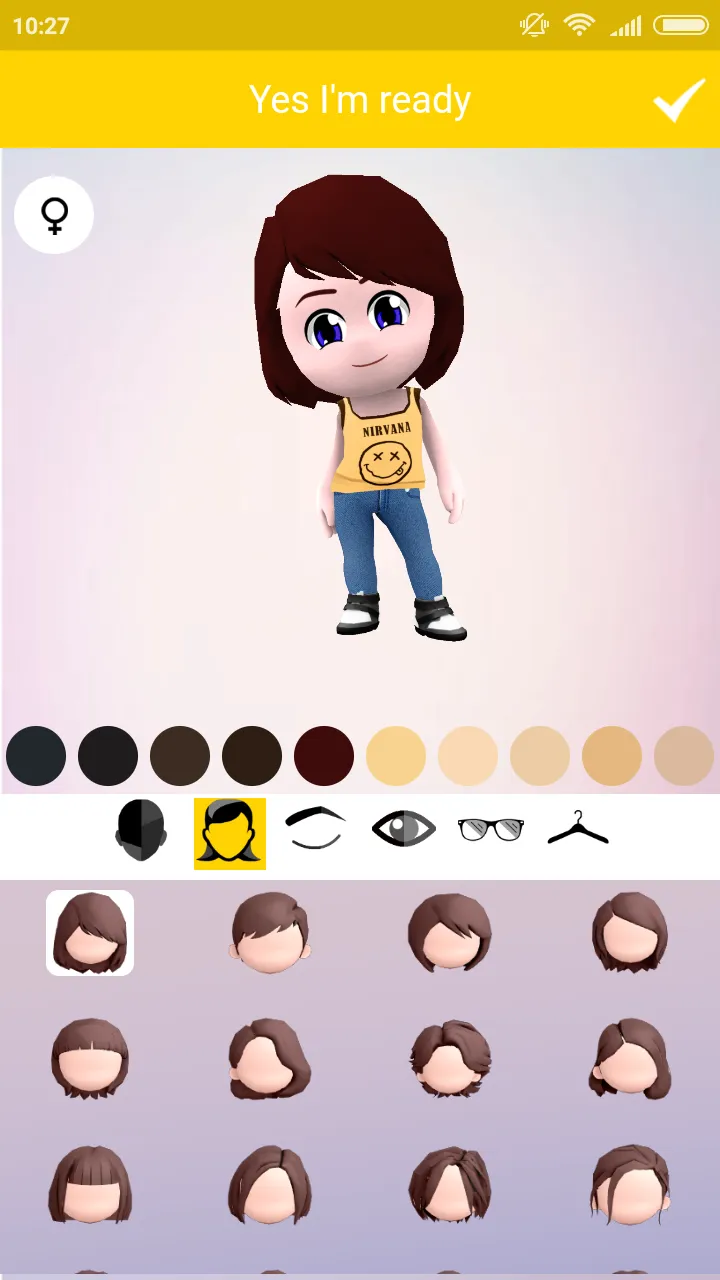Toggle the female gender symbol button
The image size is (720, 1280).
point(54,214)
